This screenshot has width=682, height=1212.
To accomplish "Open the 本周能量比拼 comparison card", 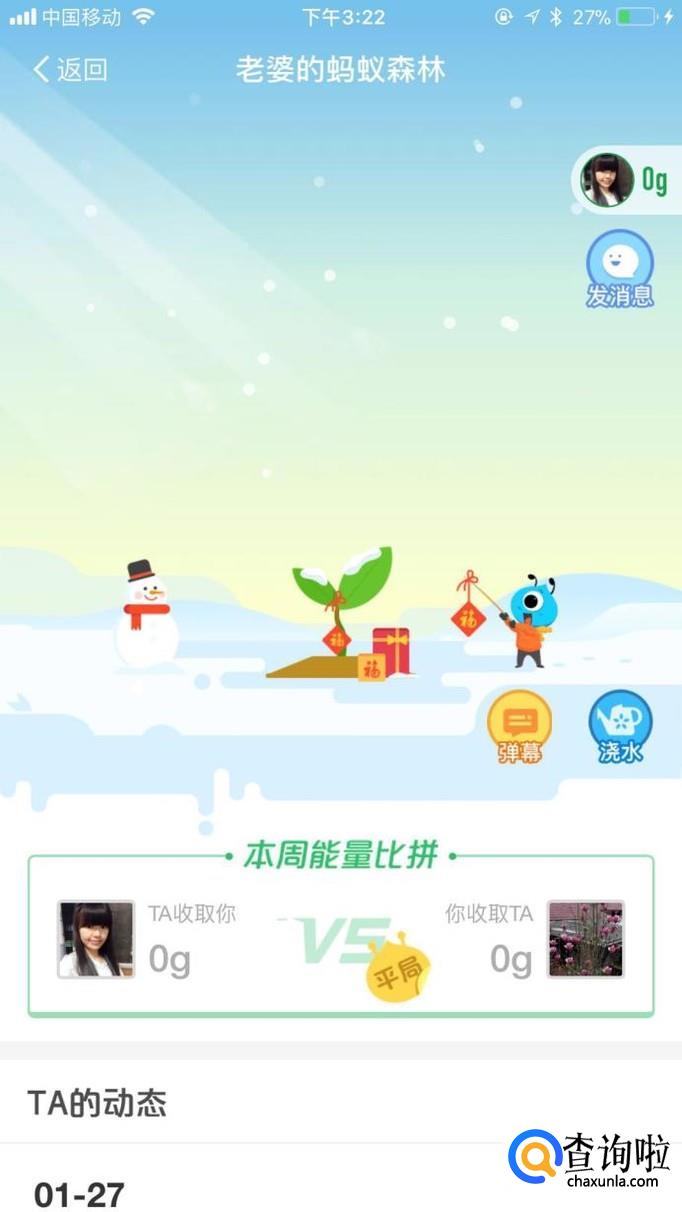I will (x=340, y=936).
